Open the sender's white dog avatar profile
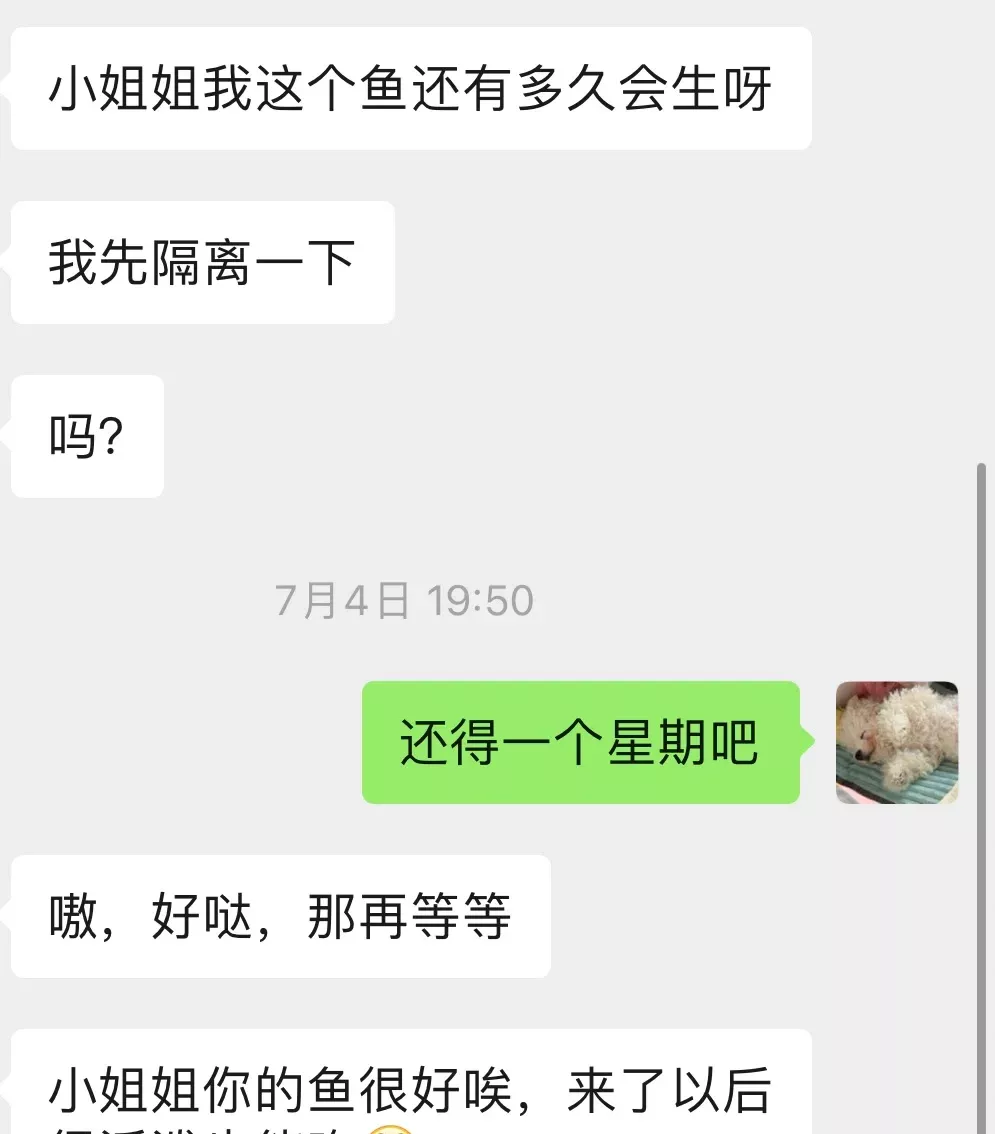Image resolution: width=995 pixels, height=1134 pixels. [x=897, y=742]
